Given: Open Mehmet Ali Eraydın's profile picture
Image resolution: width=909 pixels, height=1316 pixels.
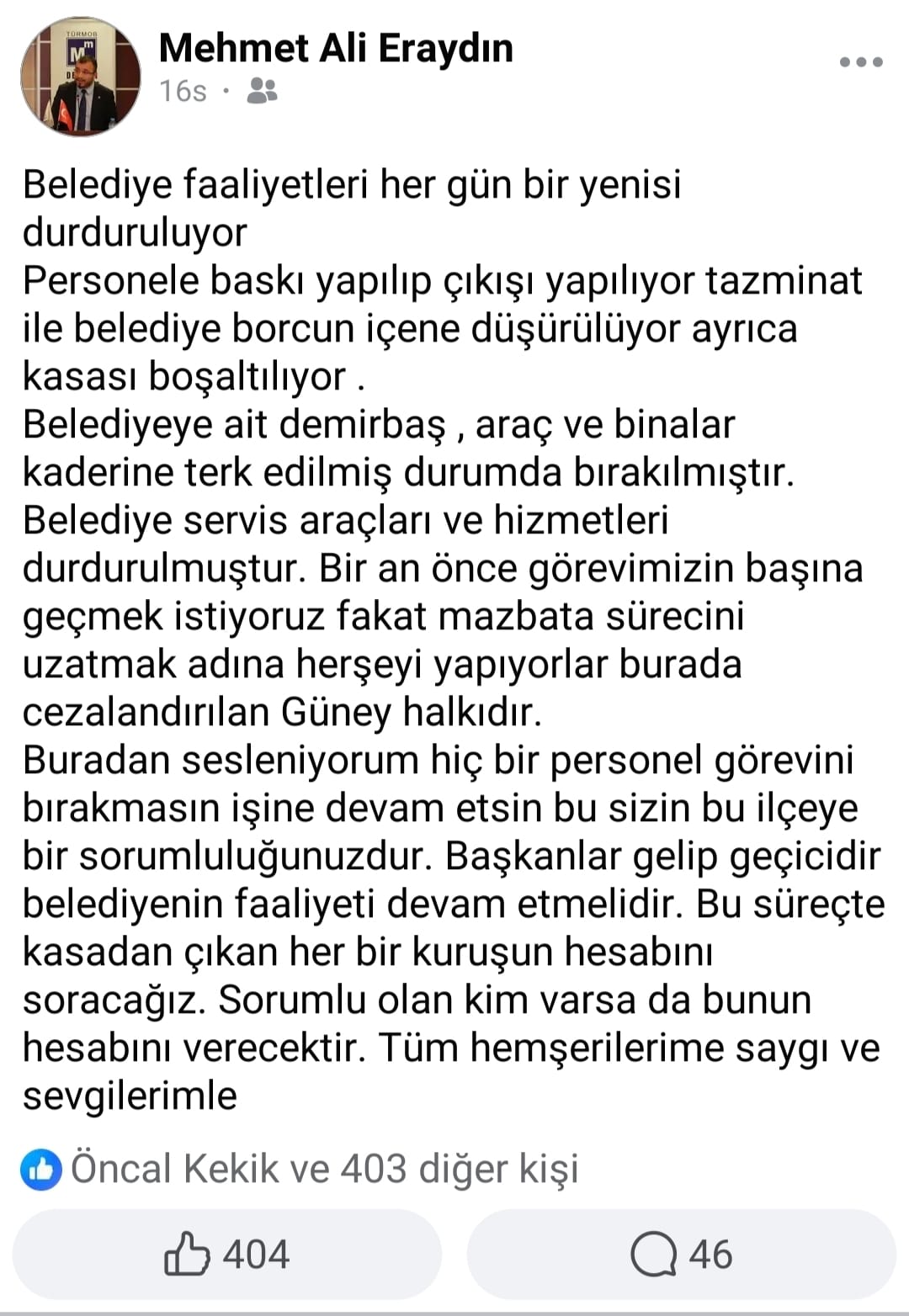Looking at the screenshot, I should pyautogui.click(x=81, y=77).
